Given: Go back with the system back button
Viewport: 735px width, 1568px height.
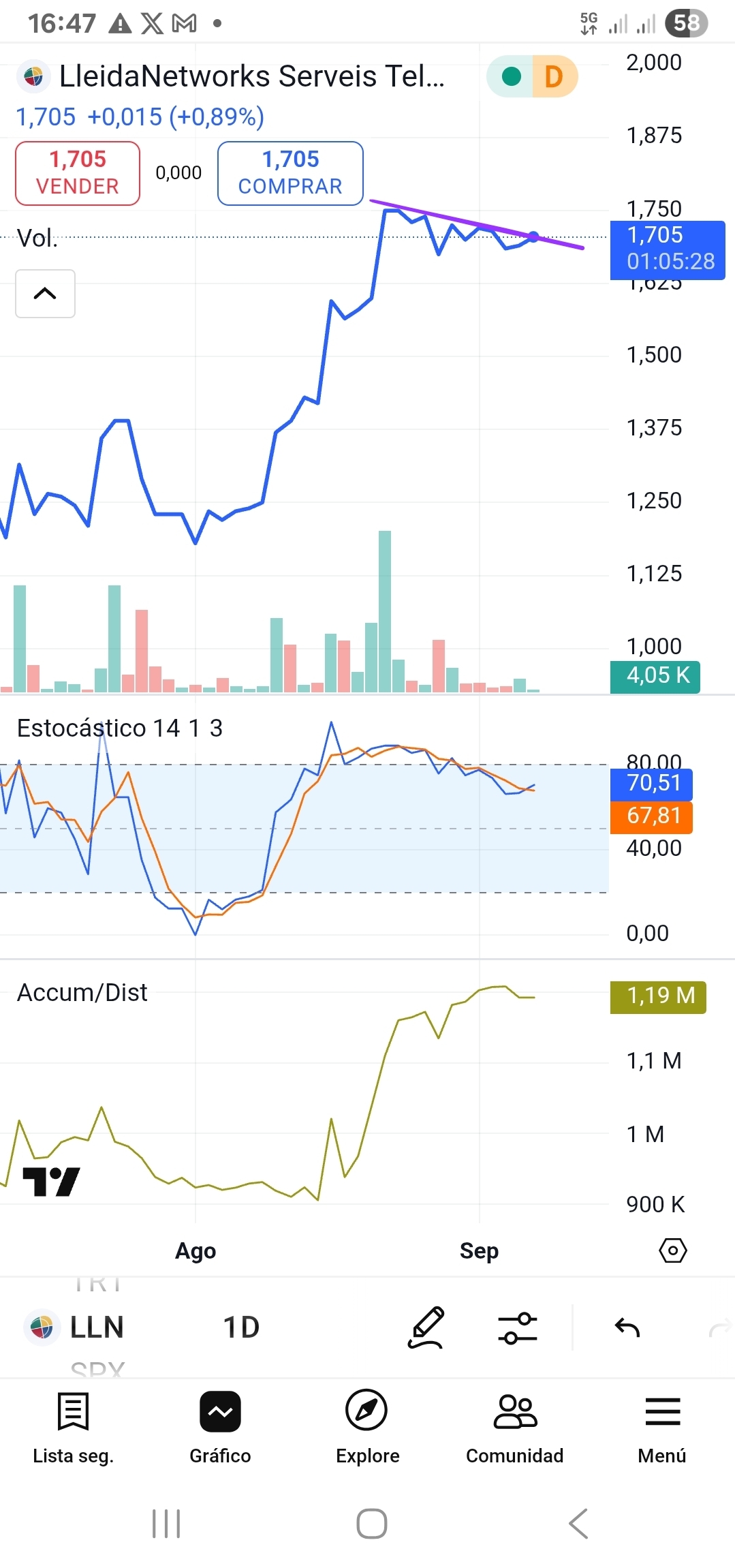Looking at the screenshot, I should pos(578,1523).
